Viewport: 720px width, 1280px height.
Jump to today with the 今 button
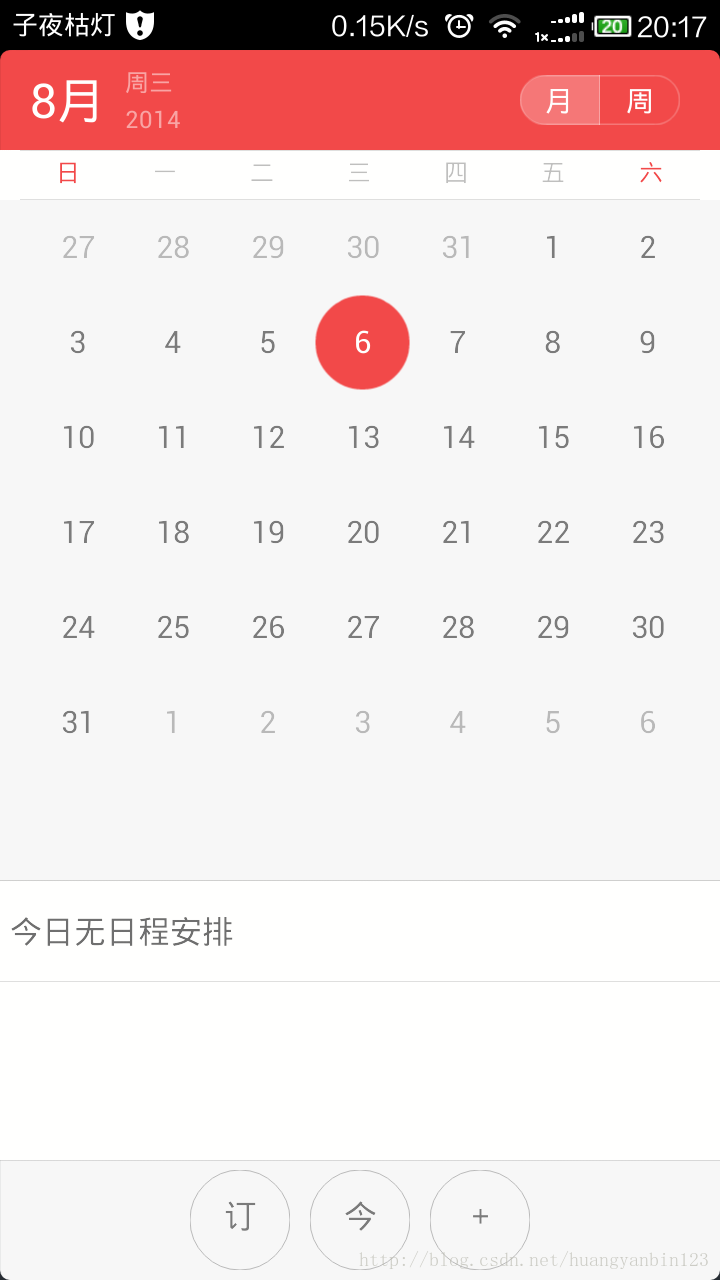[x=360, y=1219]
